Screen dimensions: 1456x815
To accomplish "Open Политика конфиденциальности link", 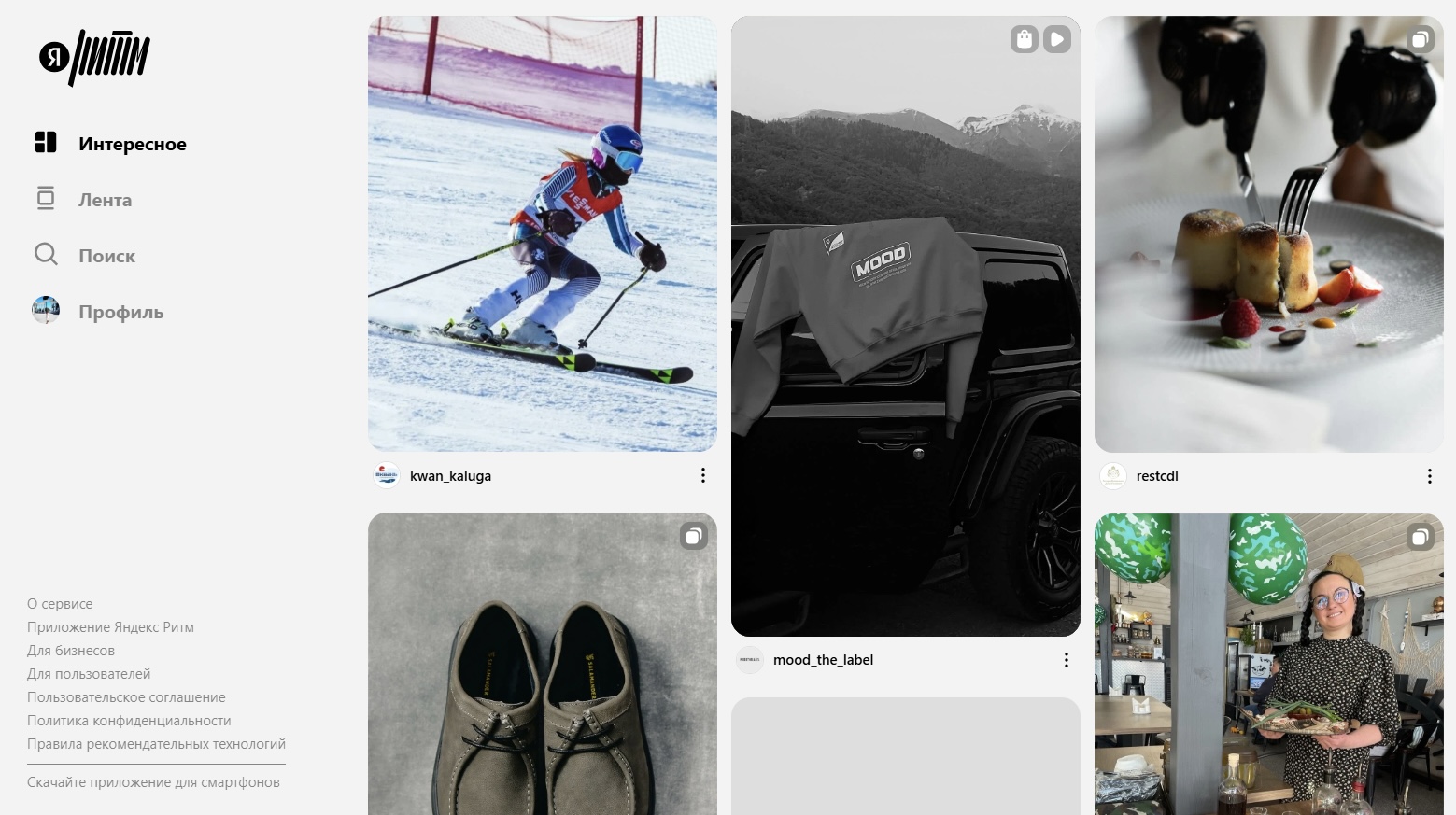I will coord(129,721).
